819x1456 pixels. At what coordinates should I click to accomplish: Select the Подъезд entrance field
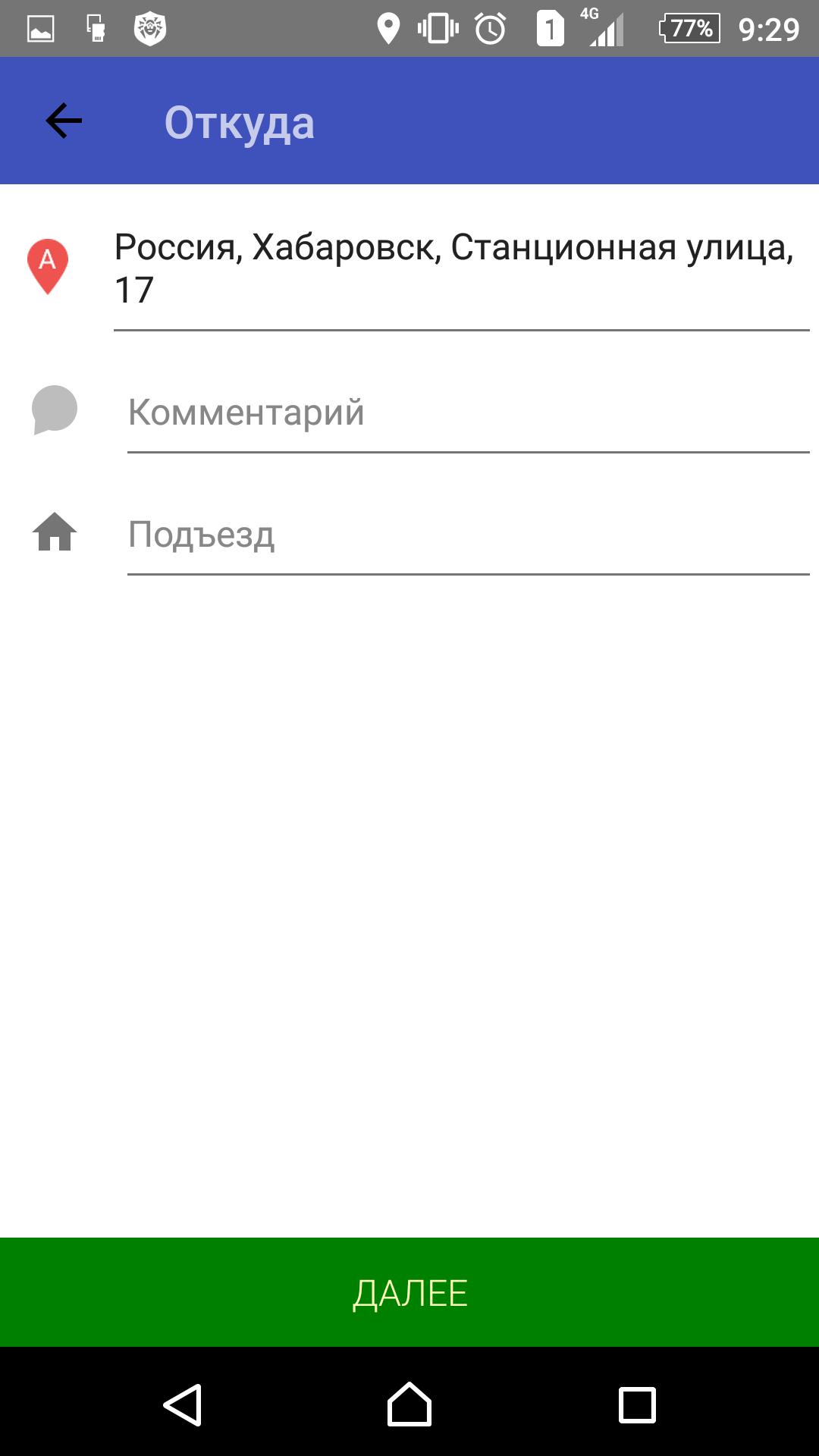[x=467, y=535]
